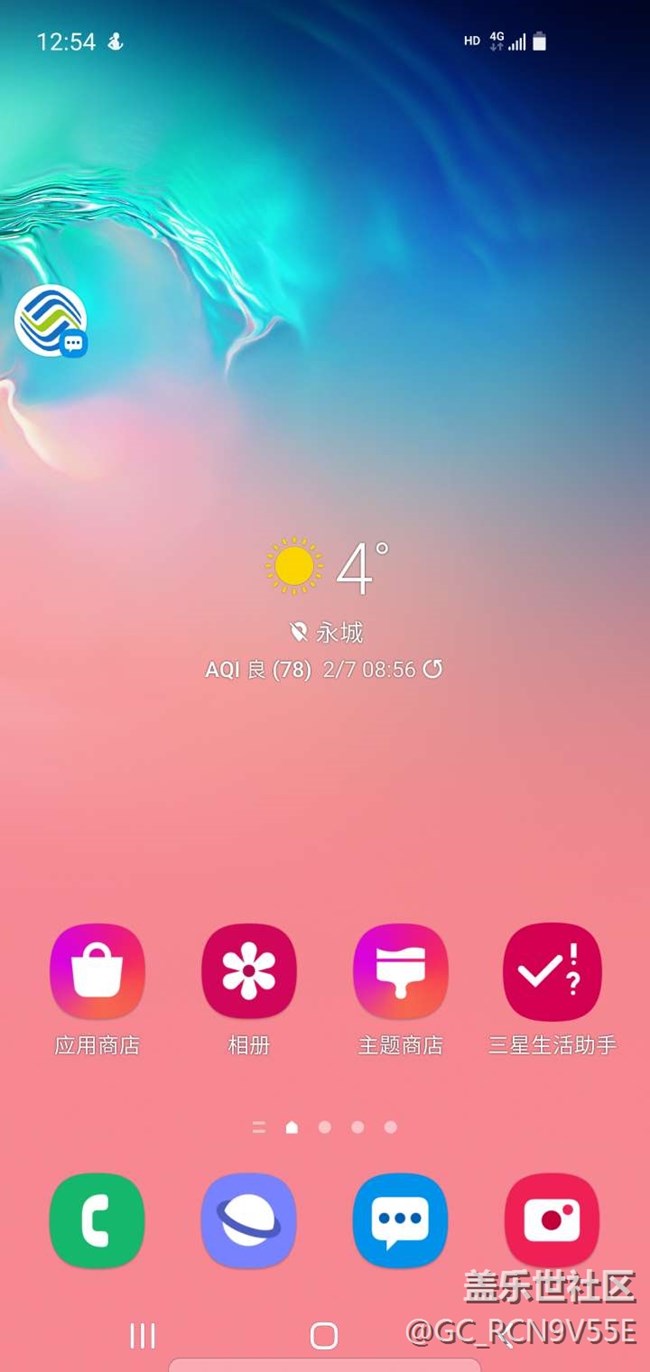Launch the 主题商店 theme store
Screen dimensions: 650x1372
pos(400,971)
